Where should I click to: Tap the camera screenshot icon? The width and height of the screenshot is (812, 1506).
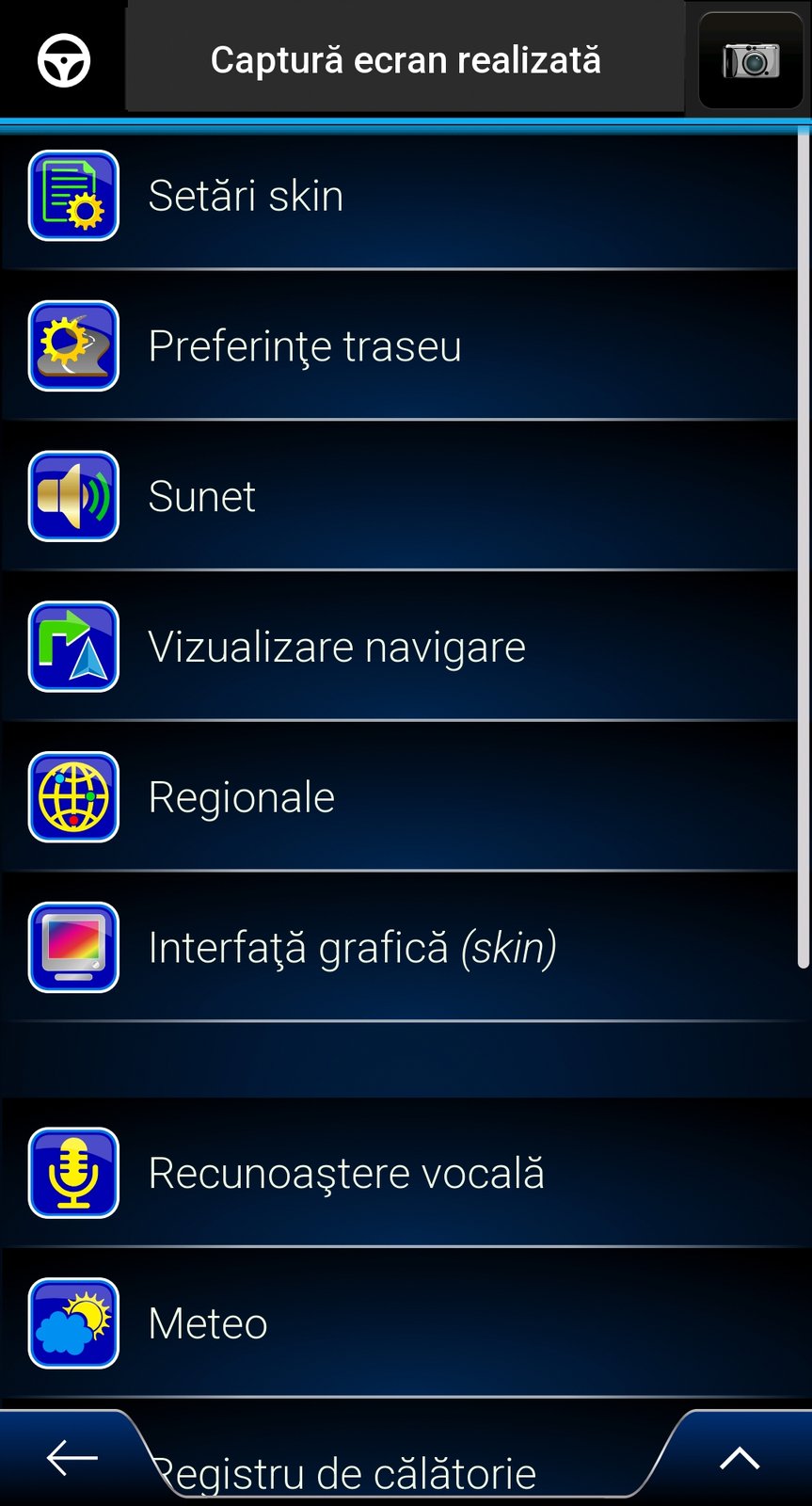(x=751, y=61)
